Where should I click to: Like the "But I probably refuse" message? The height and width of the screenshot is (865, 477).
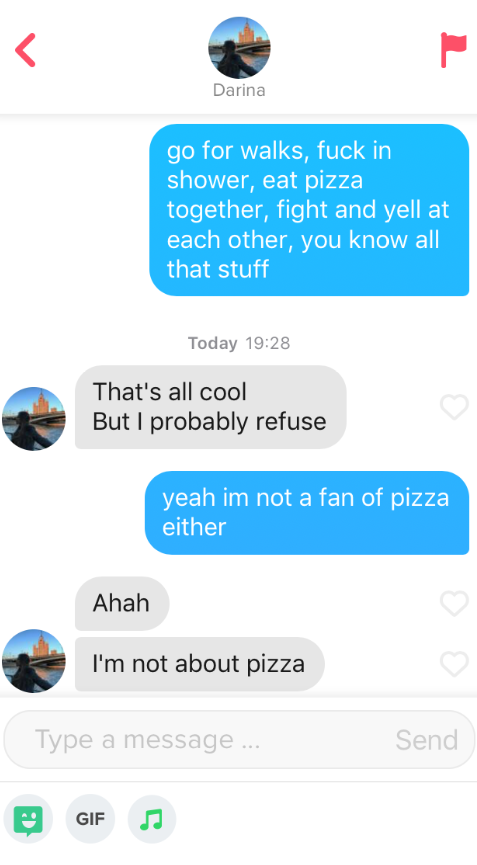click(x=454, y=407)
